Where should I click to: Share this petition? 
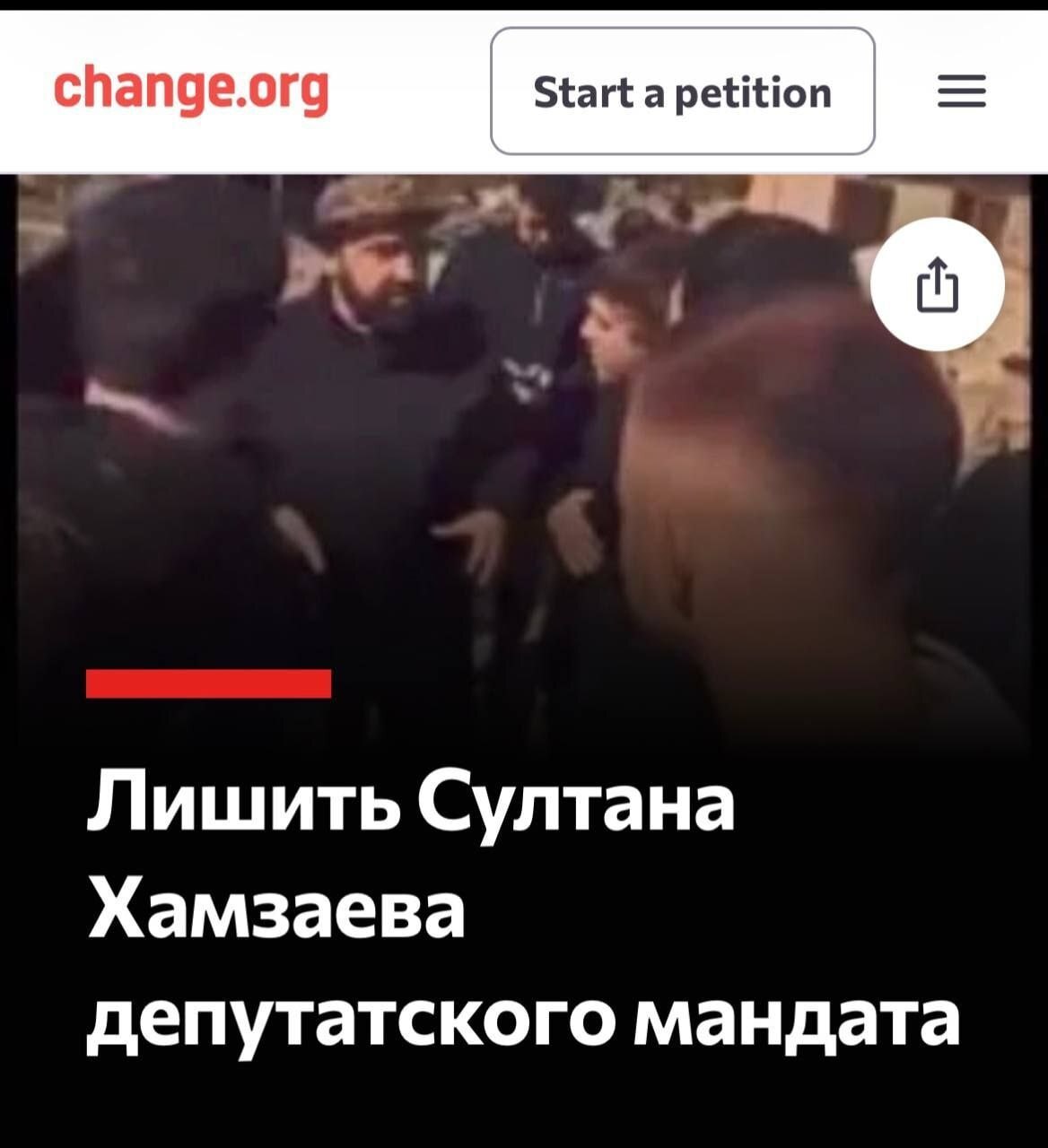(937, 284)
